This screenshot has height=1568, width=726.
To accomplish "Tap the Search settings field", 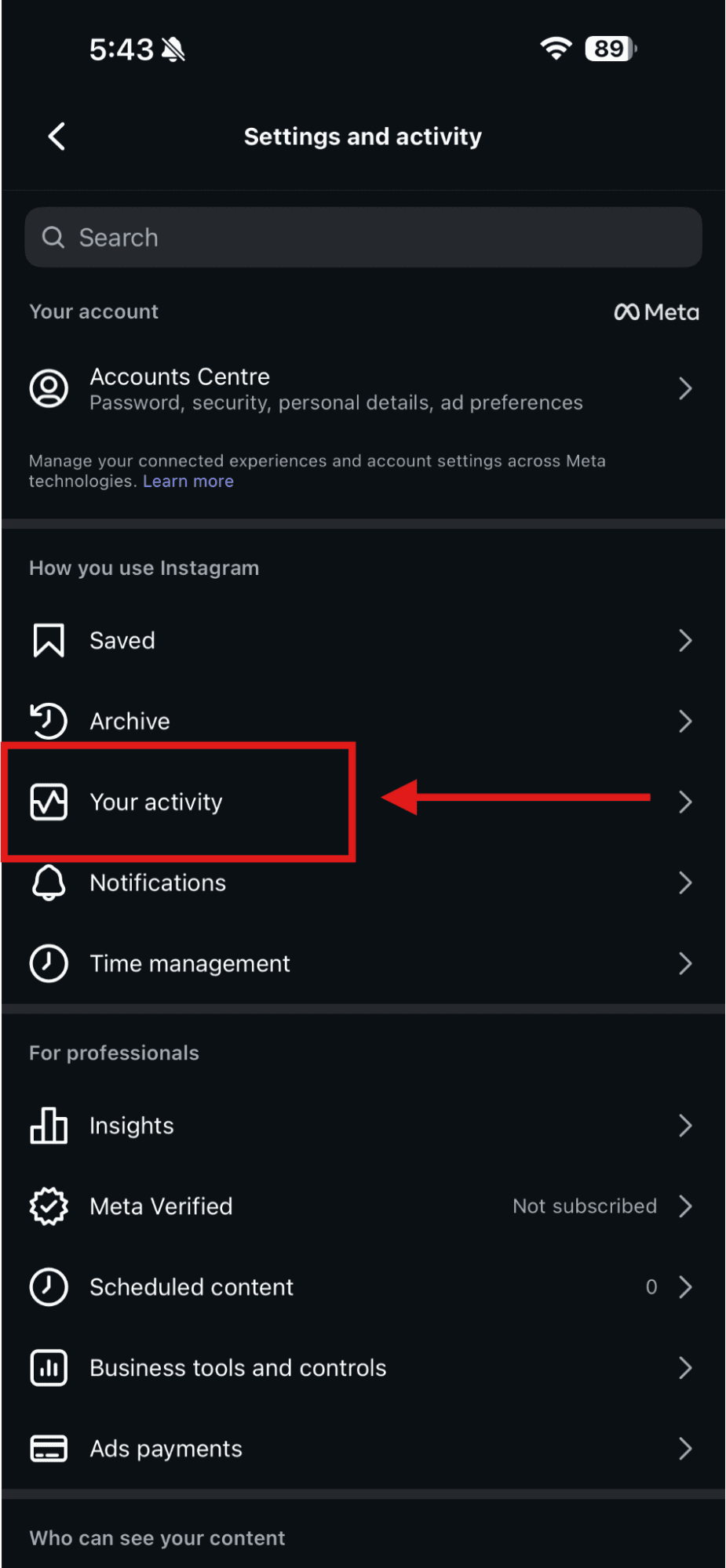I will click(363, 238).
